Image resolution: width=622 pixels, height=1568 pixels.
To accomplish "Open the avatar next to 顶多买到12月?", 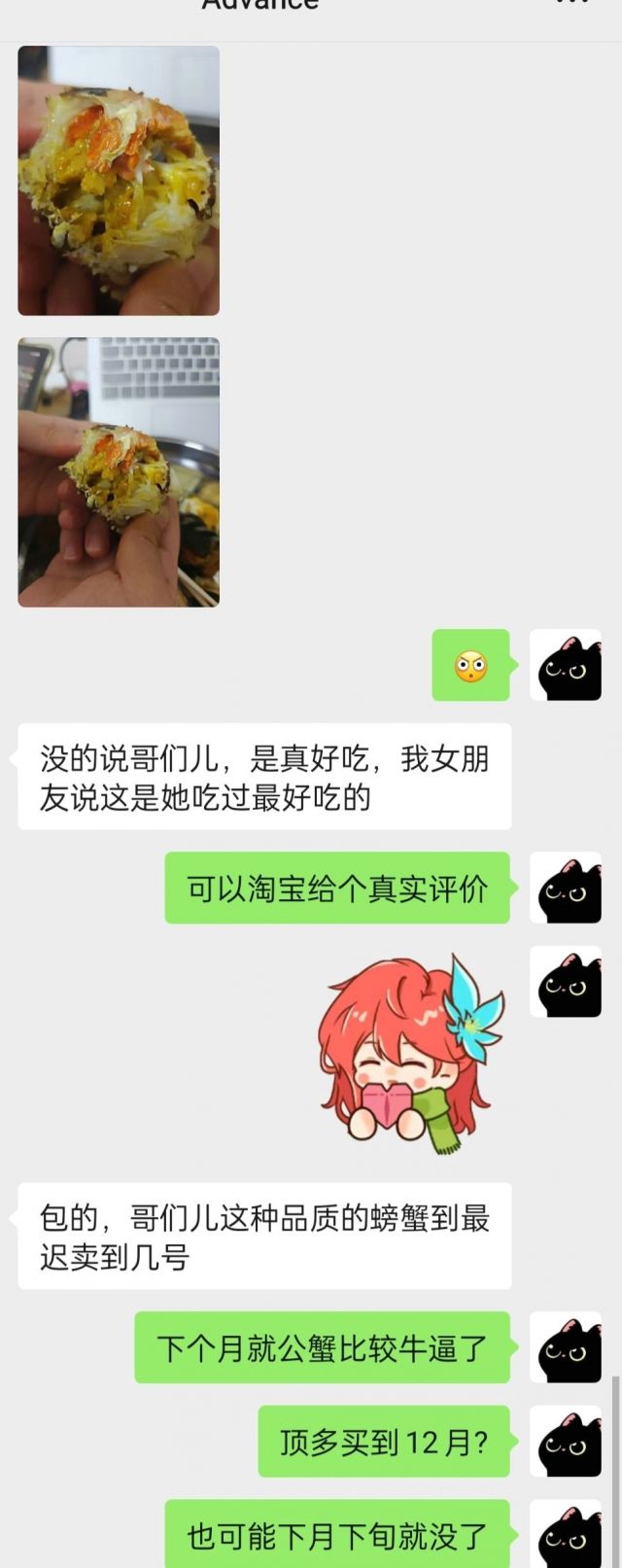I will click(566, 1442).
